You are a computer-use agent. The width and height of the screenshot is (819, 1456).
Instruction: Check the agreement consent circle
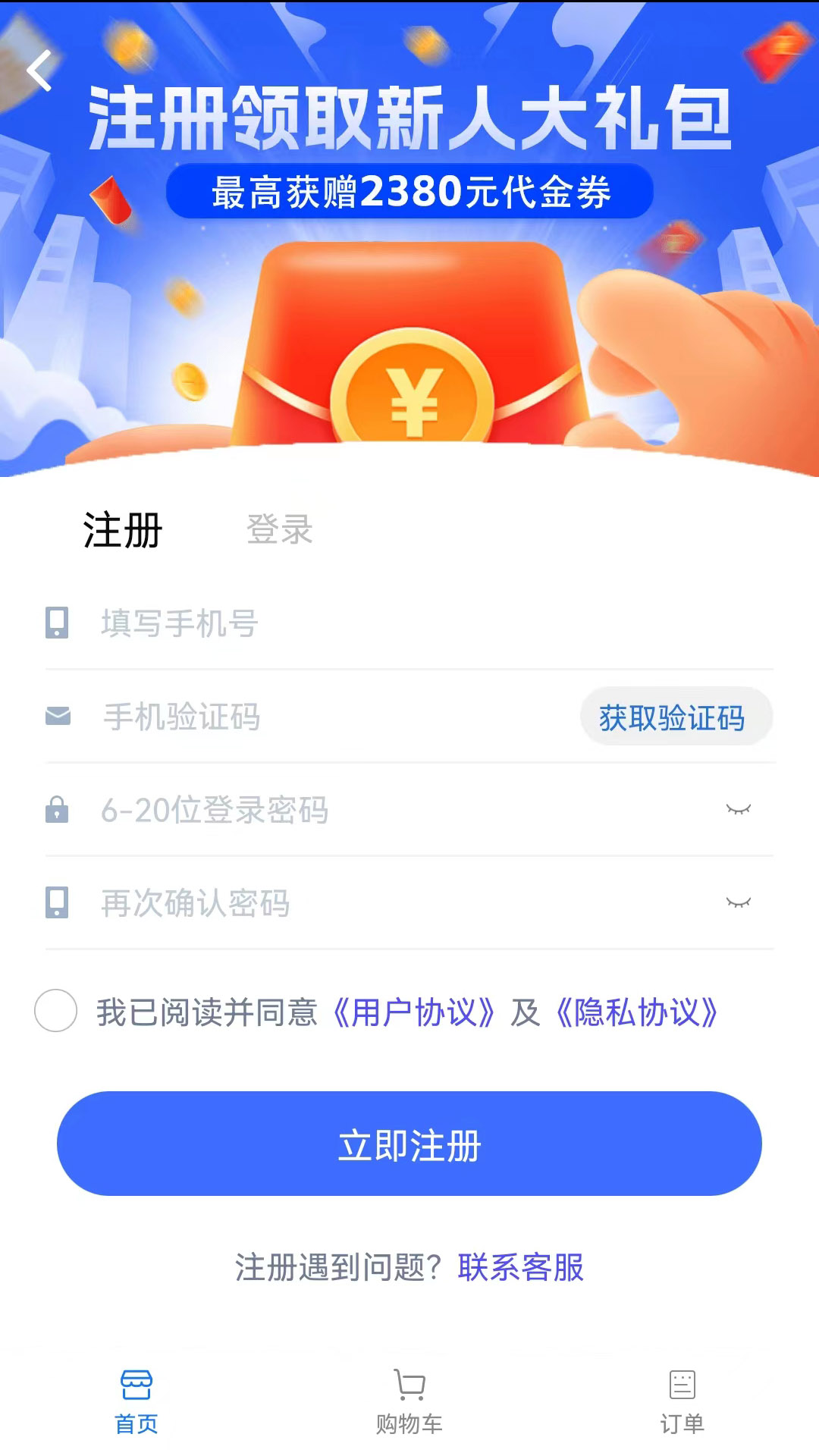(x=55, y=1012)
